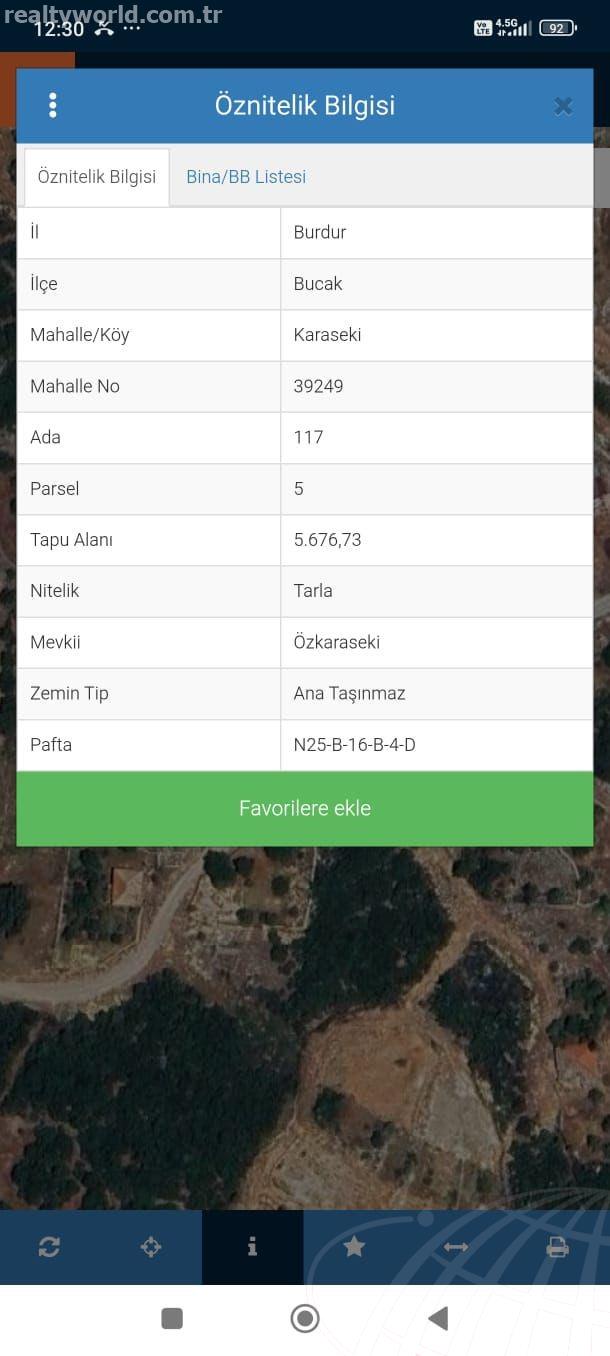610x1356 pixels.
Task: Go back using the system back button
Action: pos(438,1319)
